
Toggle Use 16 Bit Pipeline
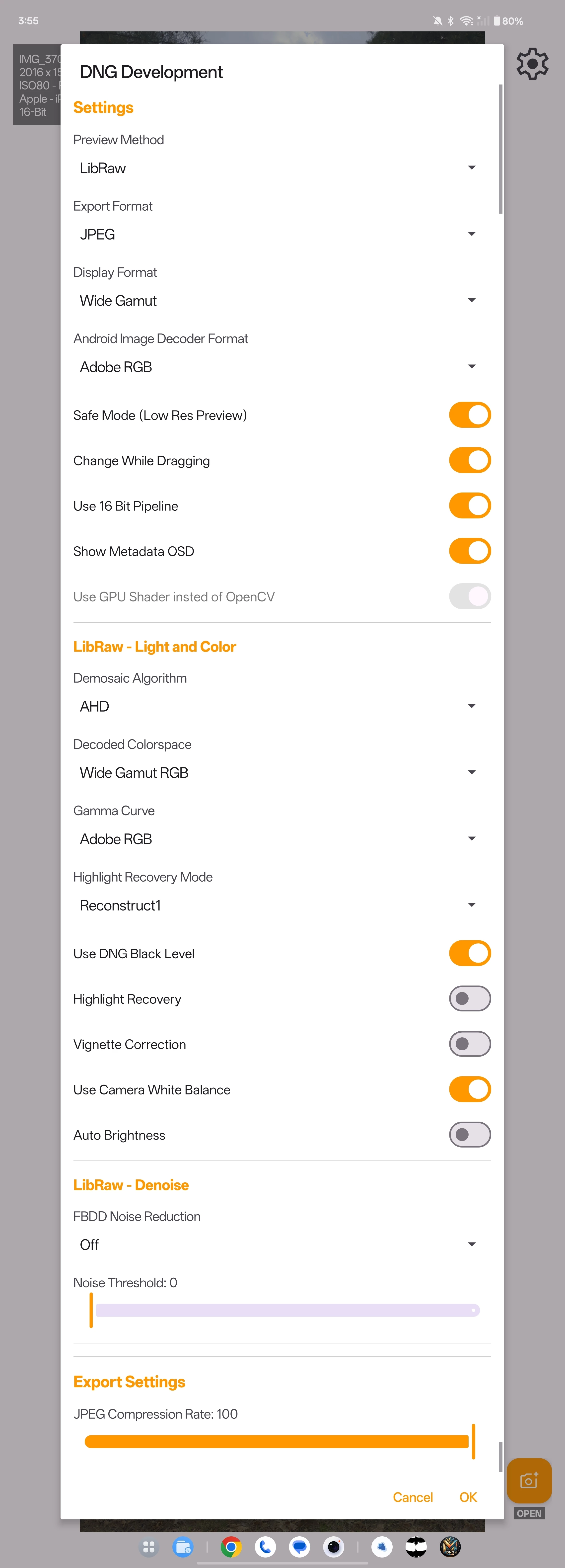click(x=470, y=506)
